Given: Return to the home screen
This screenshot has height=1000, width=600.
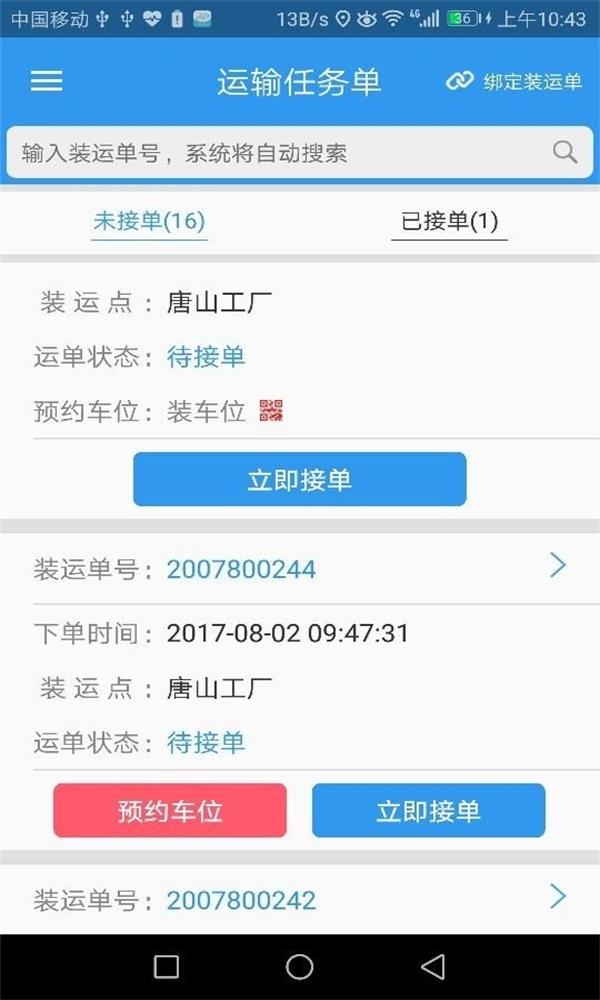Looking at the screenshot, I should (299, 966).
